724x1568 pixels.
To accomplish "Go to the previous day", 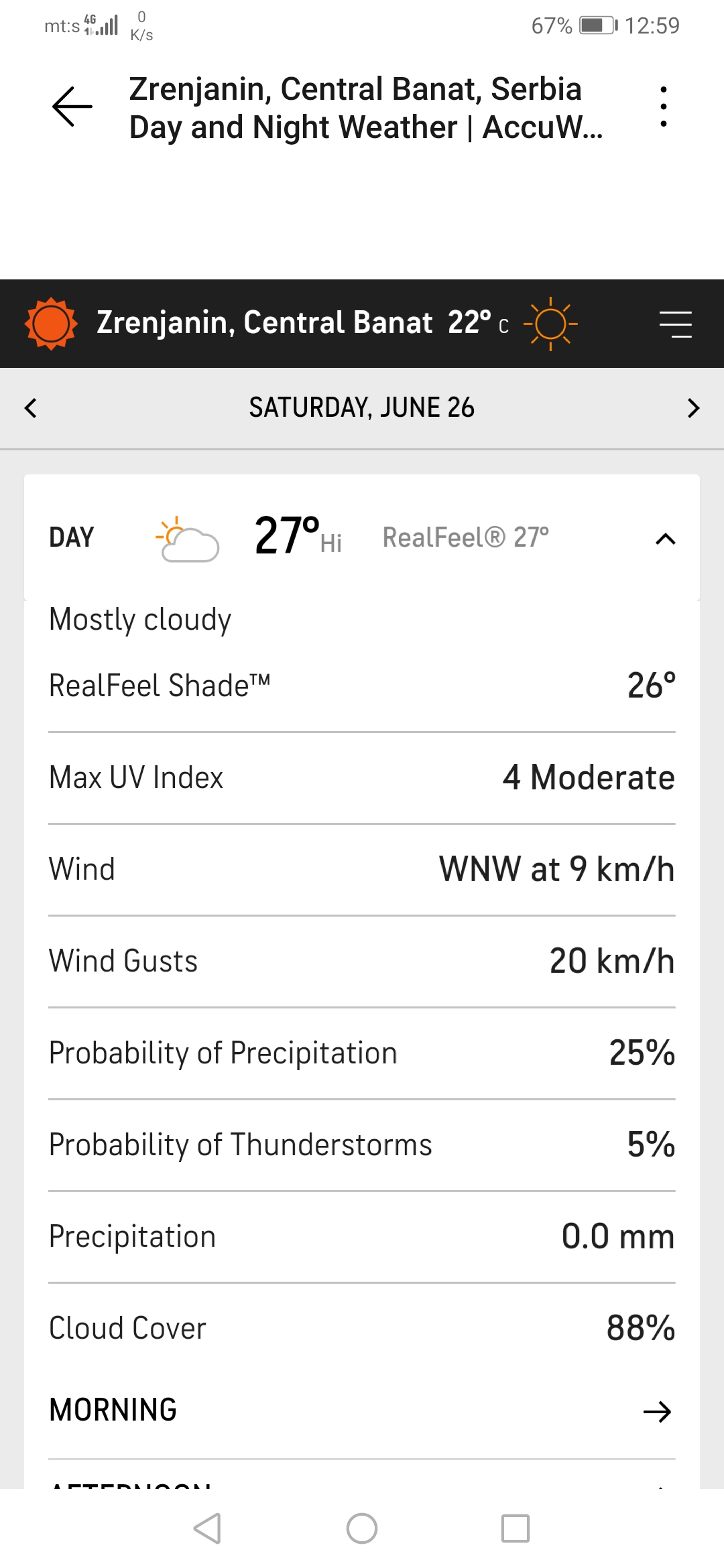I will pyautogui.click(x=30, y=408).
